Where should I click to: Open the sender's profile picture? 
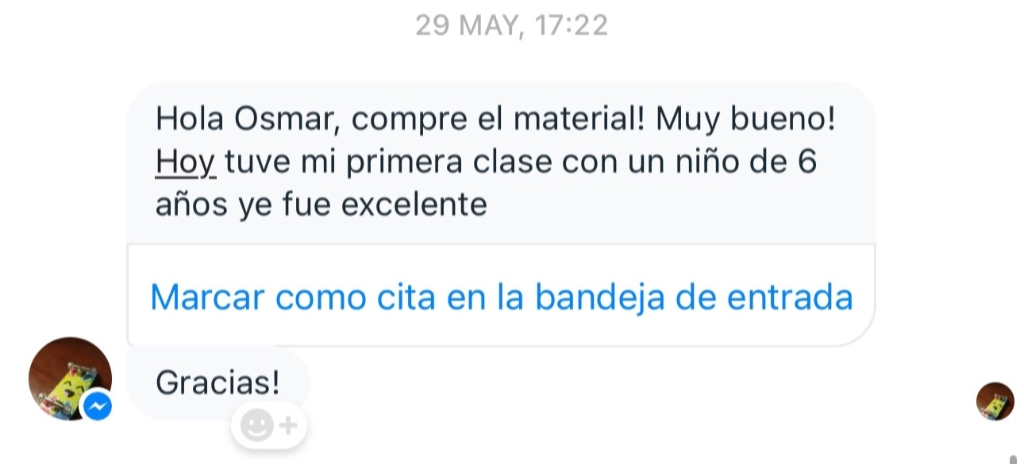tap(70, 378)
